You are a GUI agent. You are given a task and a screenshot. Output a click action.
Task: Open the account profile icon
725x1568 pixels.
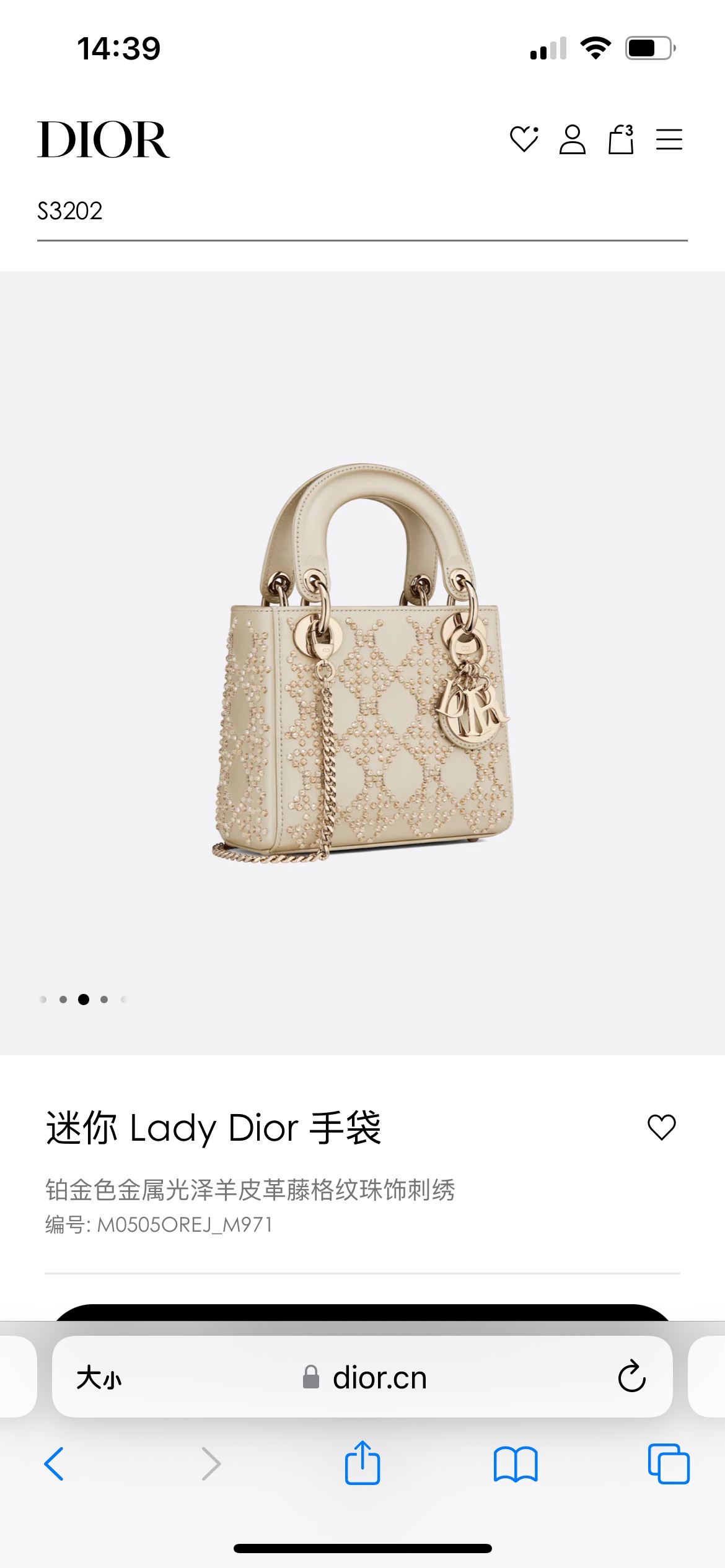pos(572,139)
